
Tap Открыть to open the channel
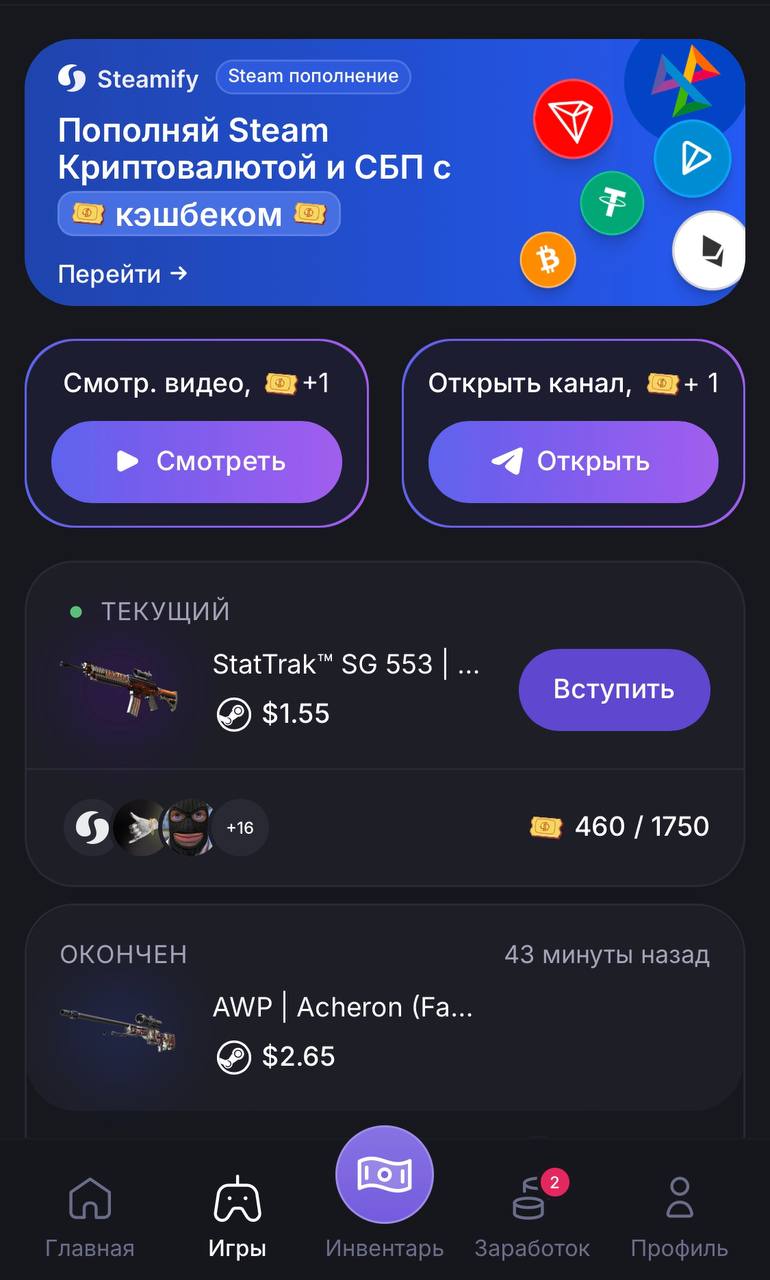pos(573,461)
